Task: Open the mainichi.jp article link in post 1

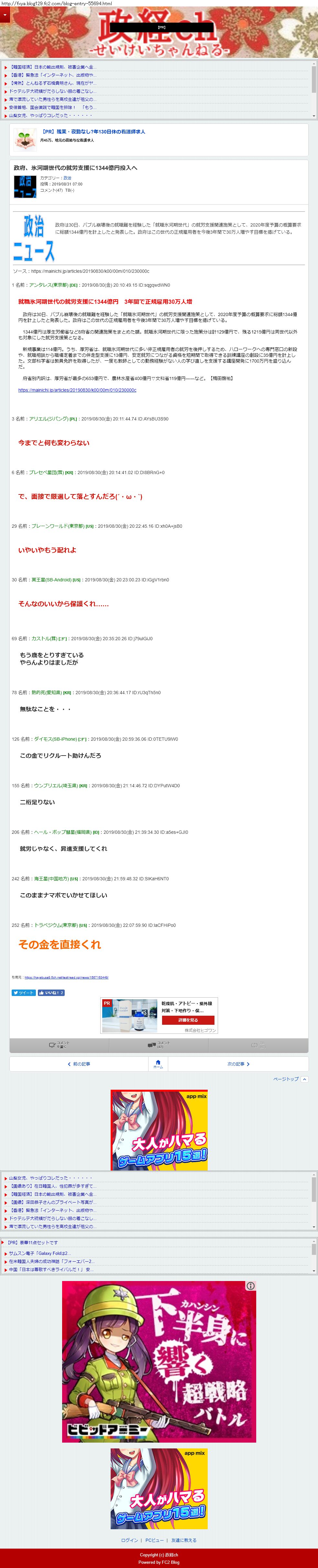Action: [x=77, y=390]
